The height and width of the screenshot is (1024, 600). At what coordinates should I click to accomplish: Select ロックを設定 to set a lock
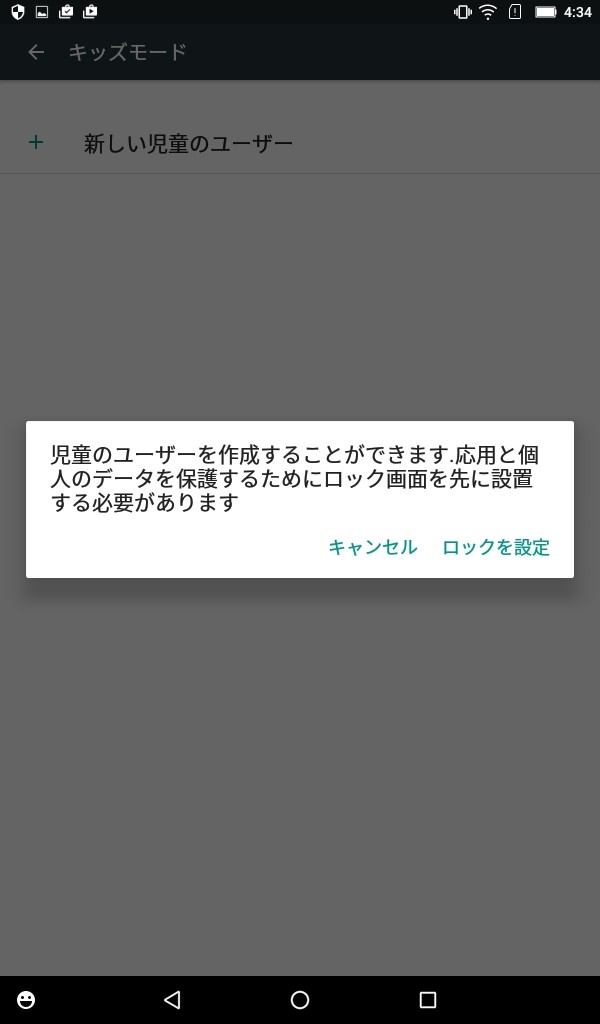tap(496, 547)
